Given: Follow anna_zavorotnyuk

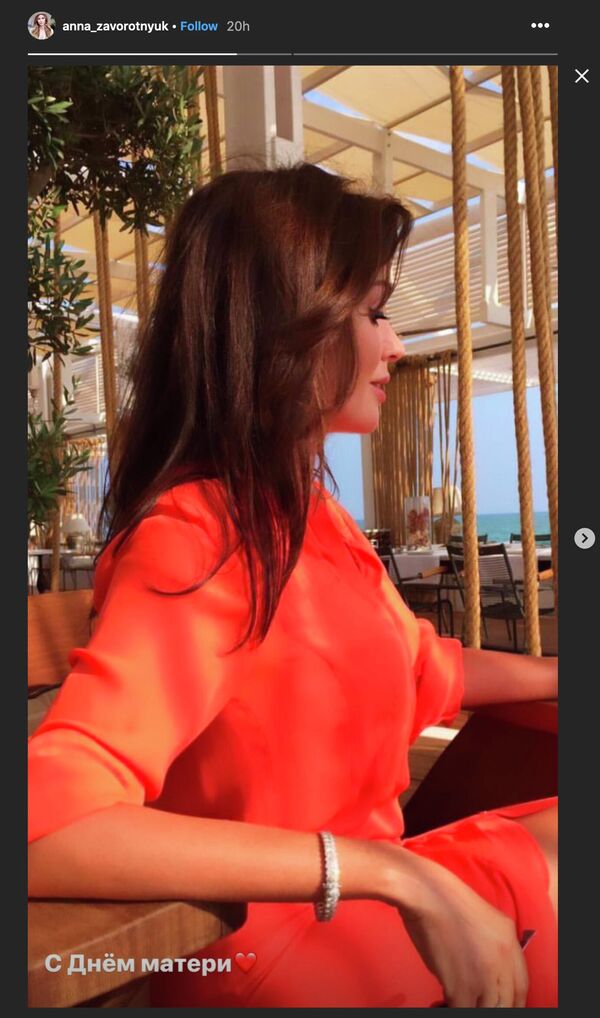Looking at the screenshot, I should click(x=199, y=26).
